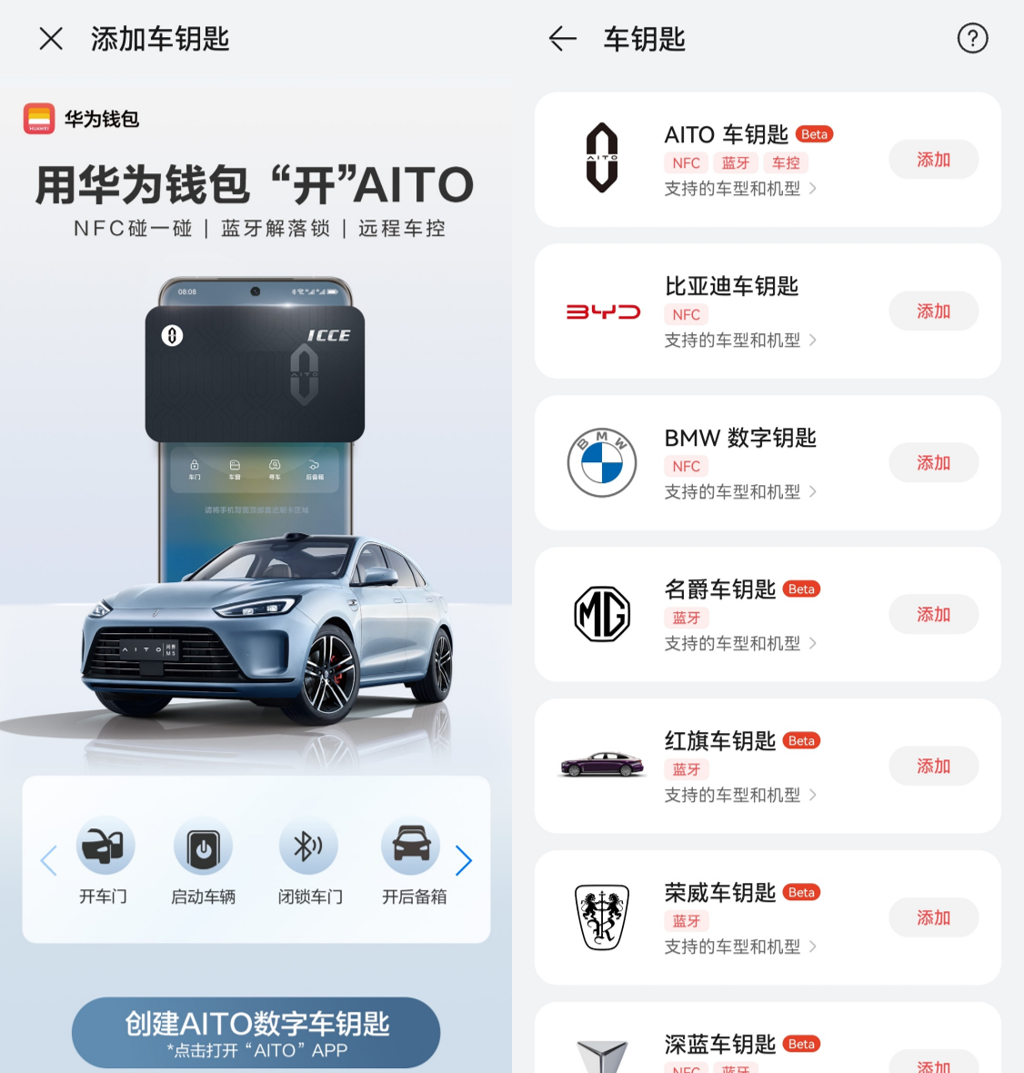Add the 荣威车钥匙
1024x1073 pixels.
click(933, 918)
